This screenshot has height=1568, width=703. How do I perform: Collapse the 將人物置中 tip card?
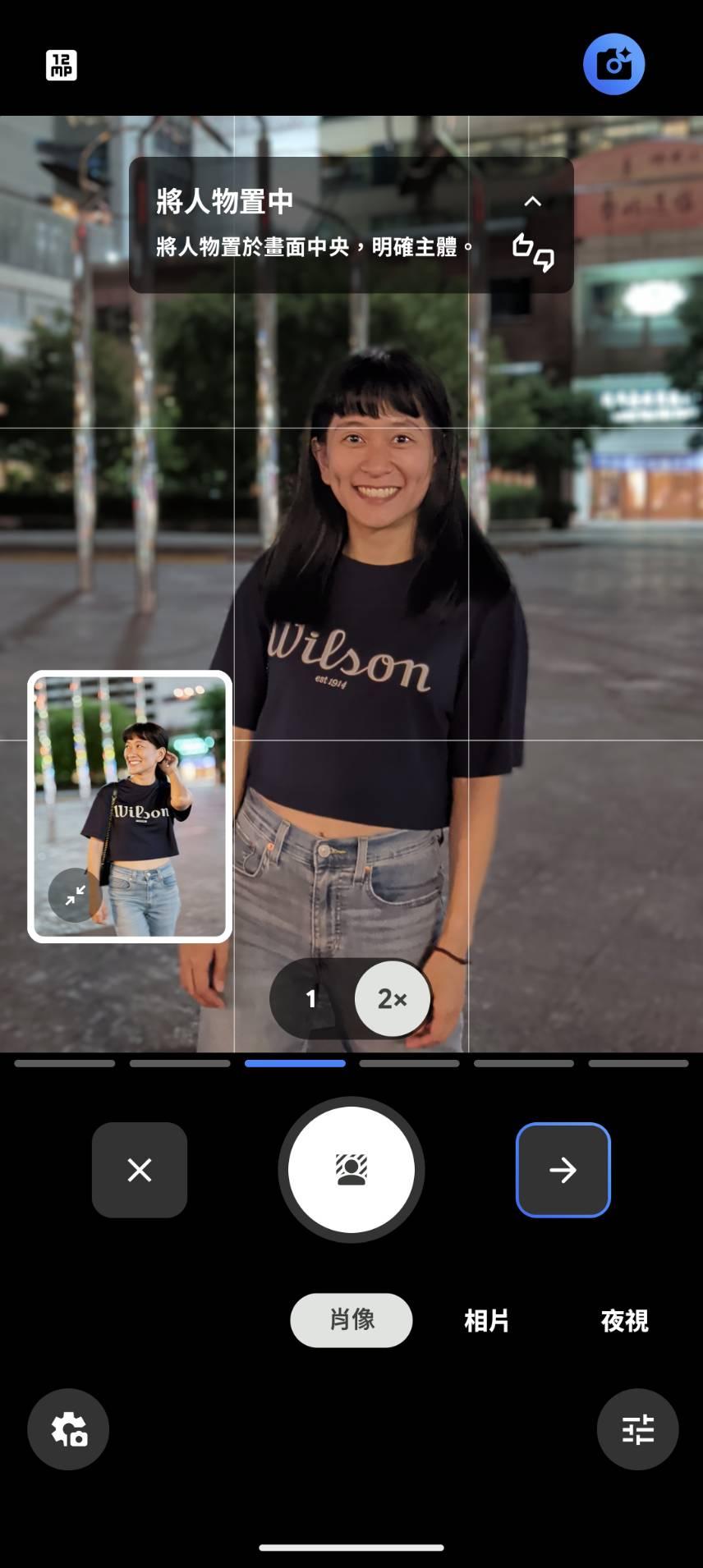[x=533, y=201]
